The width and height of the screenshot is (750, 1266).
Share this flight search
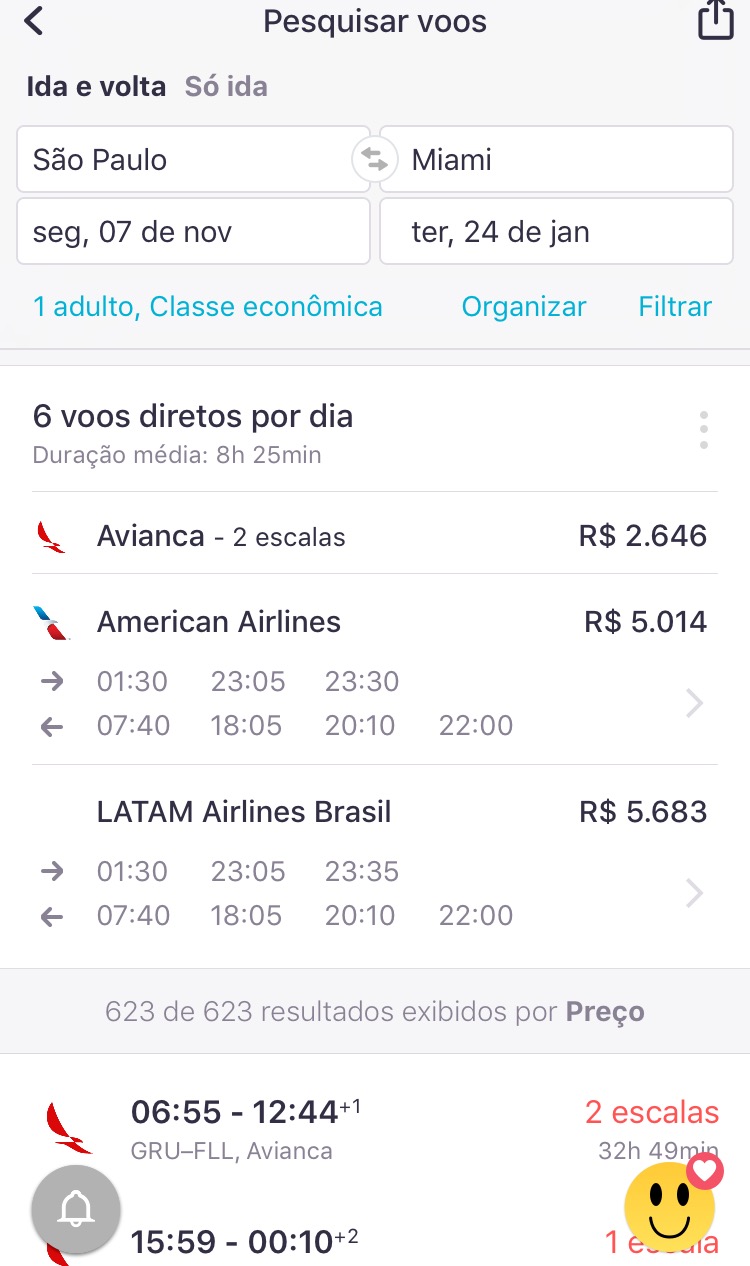pyautogui.click(x=715, y=21)
